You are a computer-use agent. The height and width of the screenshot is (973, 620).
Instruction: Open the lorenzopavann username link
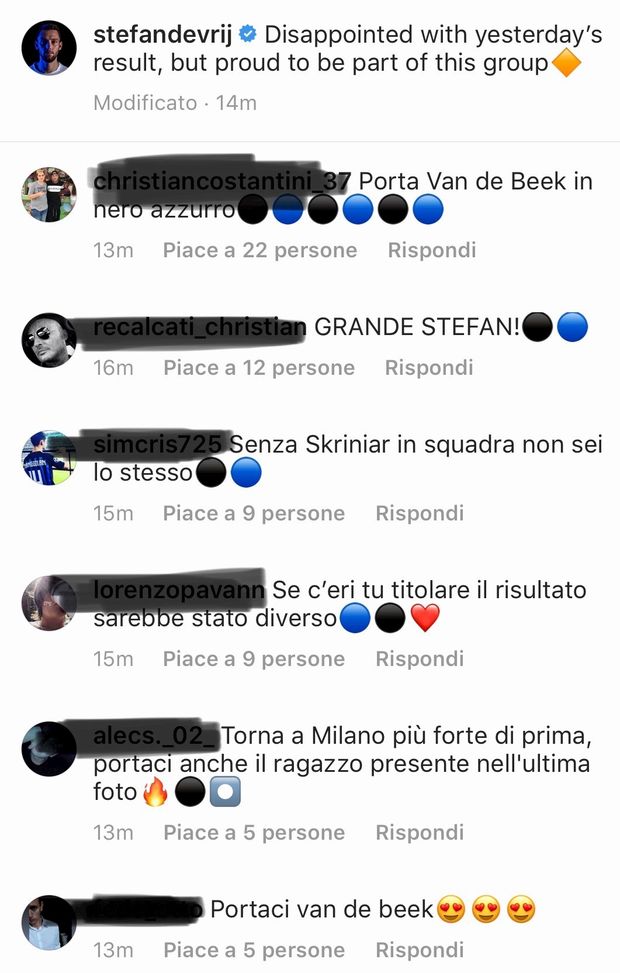tap(179, 590)
